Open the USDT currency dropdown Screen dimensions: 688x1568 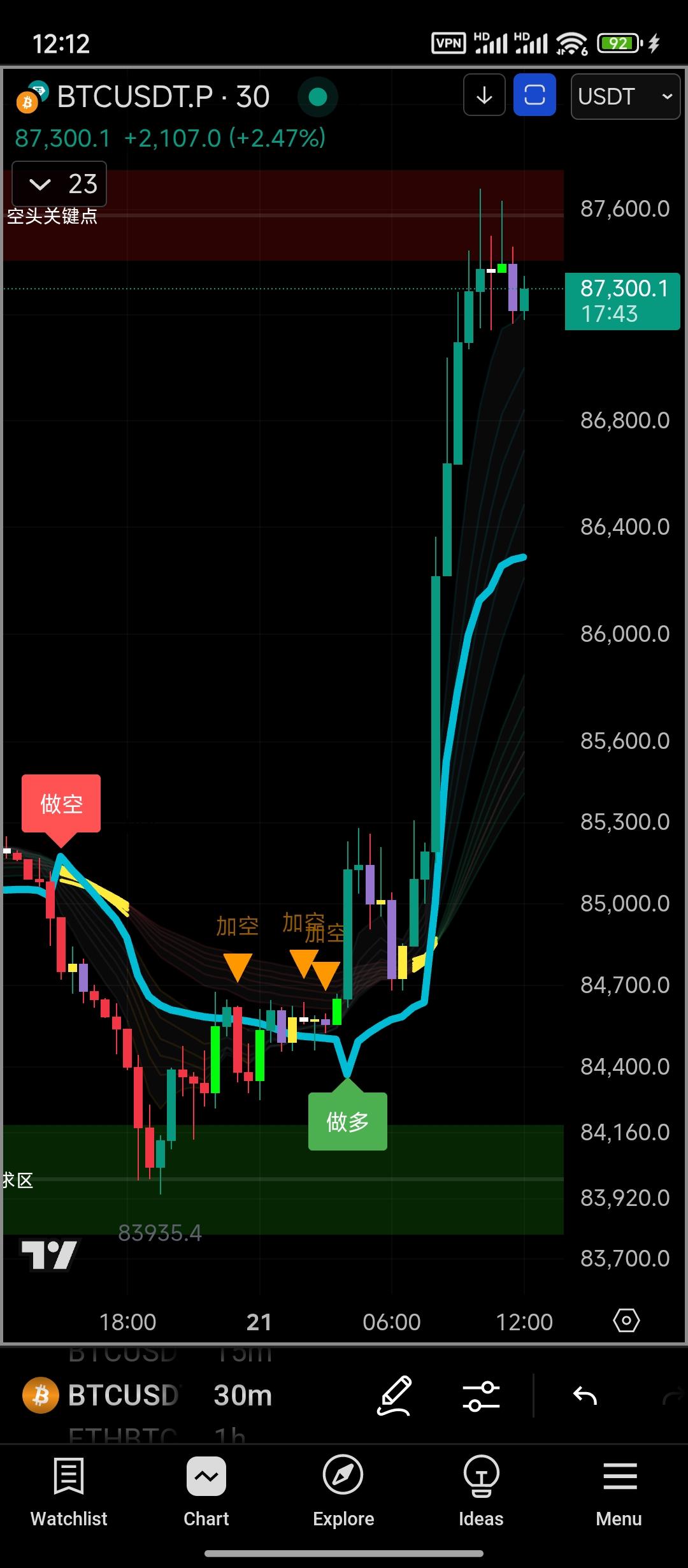pos(624,96)
